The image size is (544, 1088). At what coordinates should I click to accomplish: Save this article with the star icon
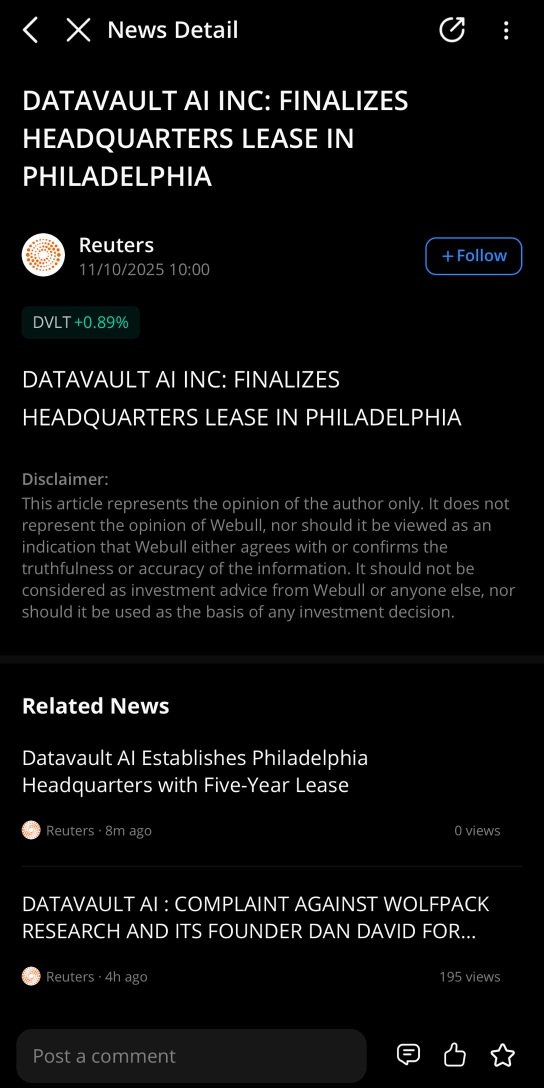tap(502, 1055)
